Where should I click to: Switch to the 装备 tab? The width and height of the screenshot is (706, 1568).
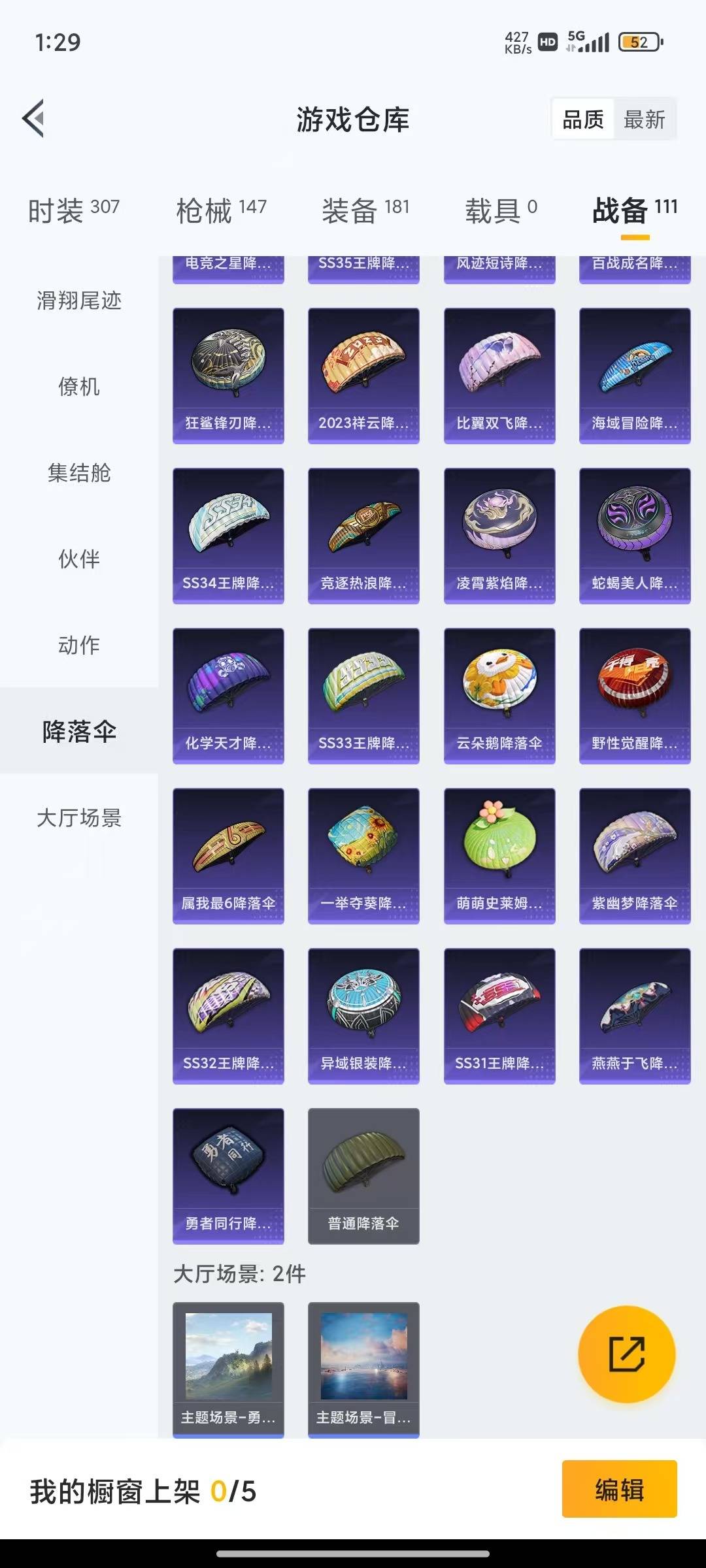[365, 210]
